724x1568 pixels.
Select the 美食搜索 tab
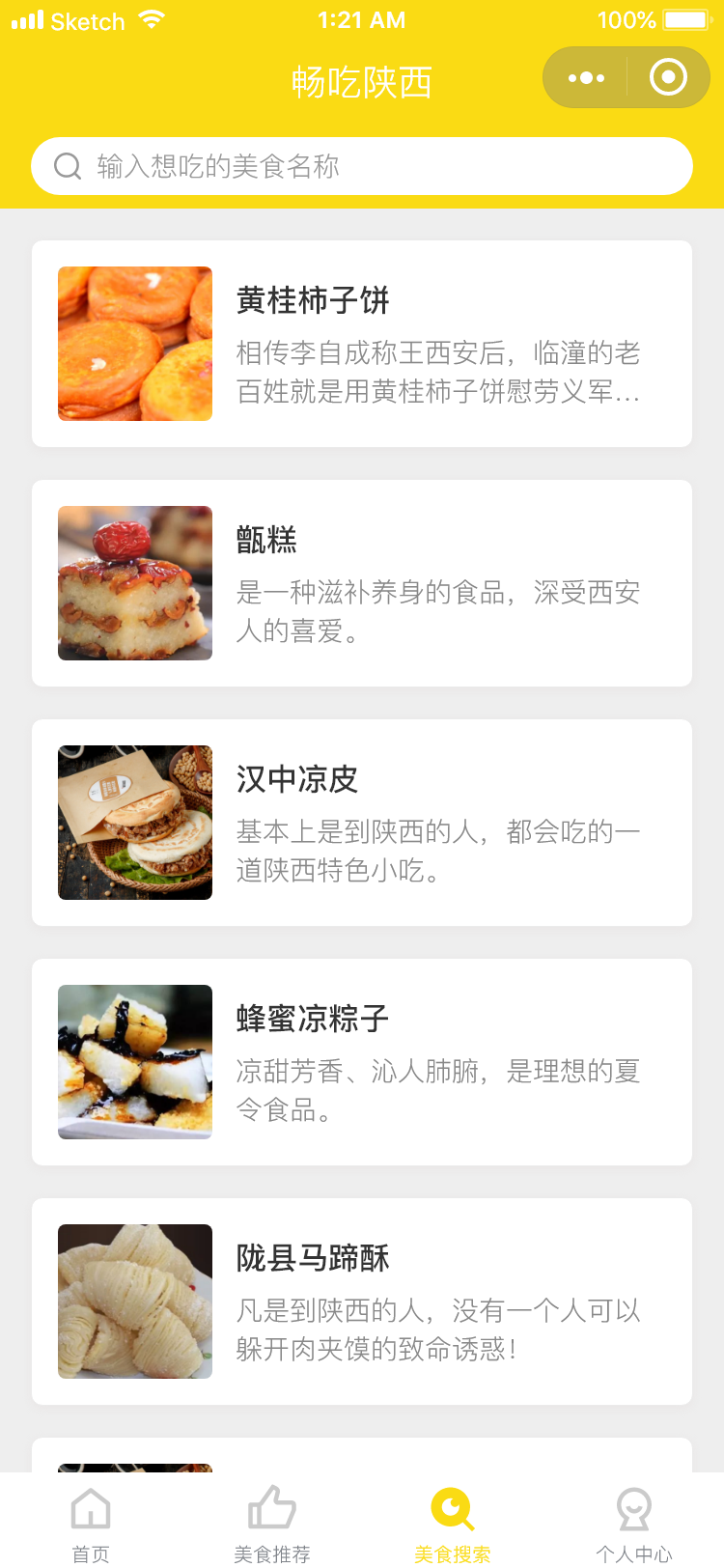click(x=453, y=1523)
